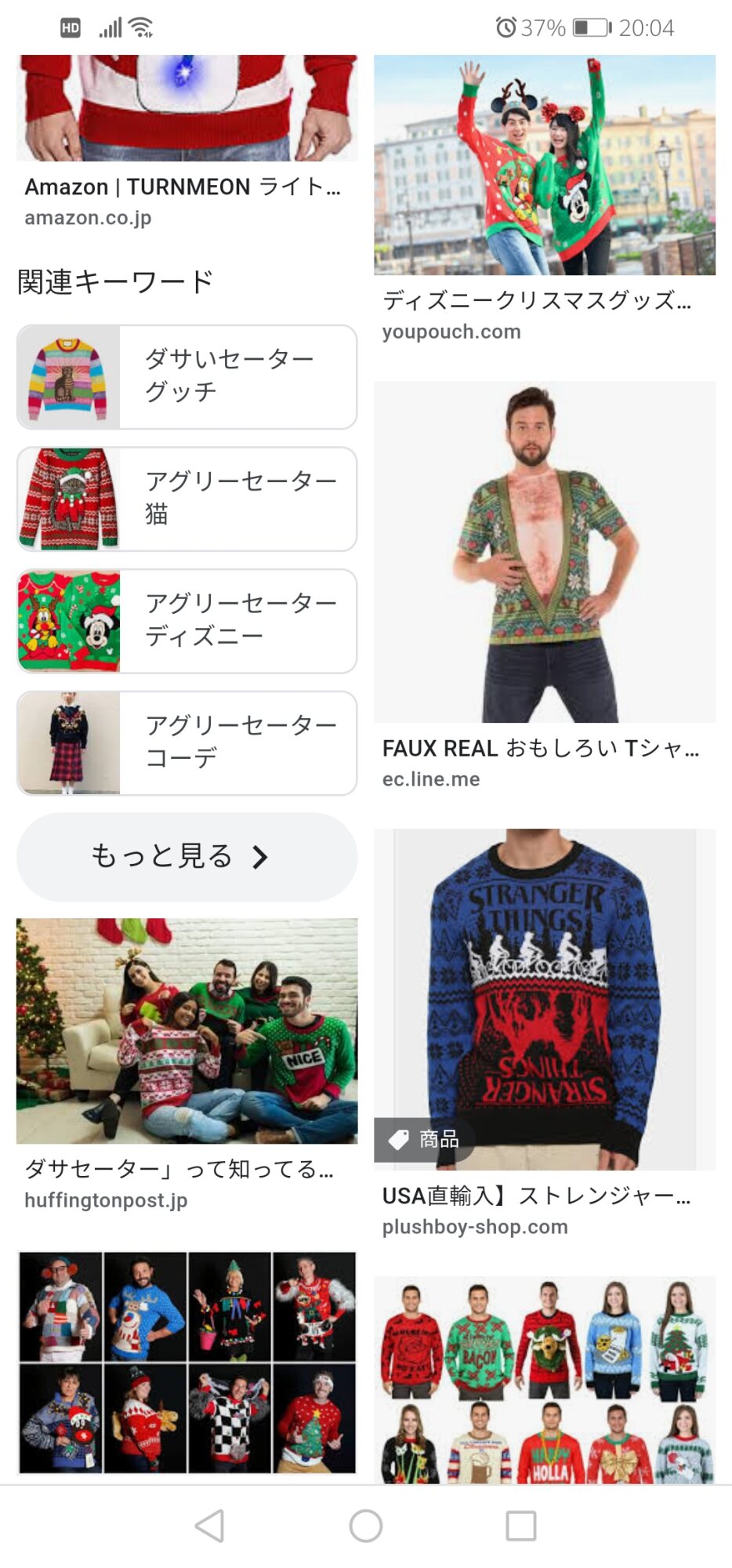Open the eight-photo collage of ugly sweaters
Viewport: 732px width, 1568px height.
187,1363
